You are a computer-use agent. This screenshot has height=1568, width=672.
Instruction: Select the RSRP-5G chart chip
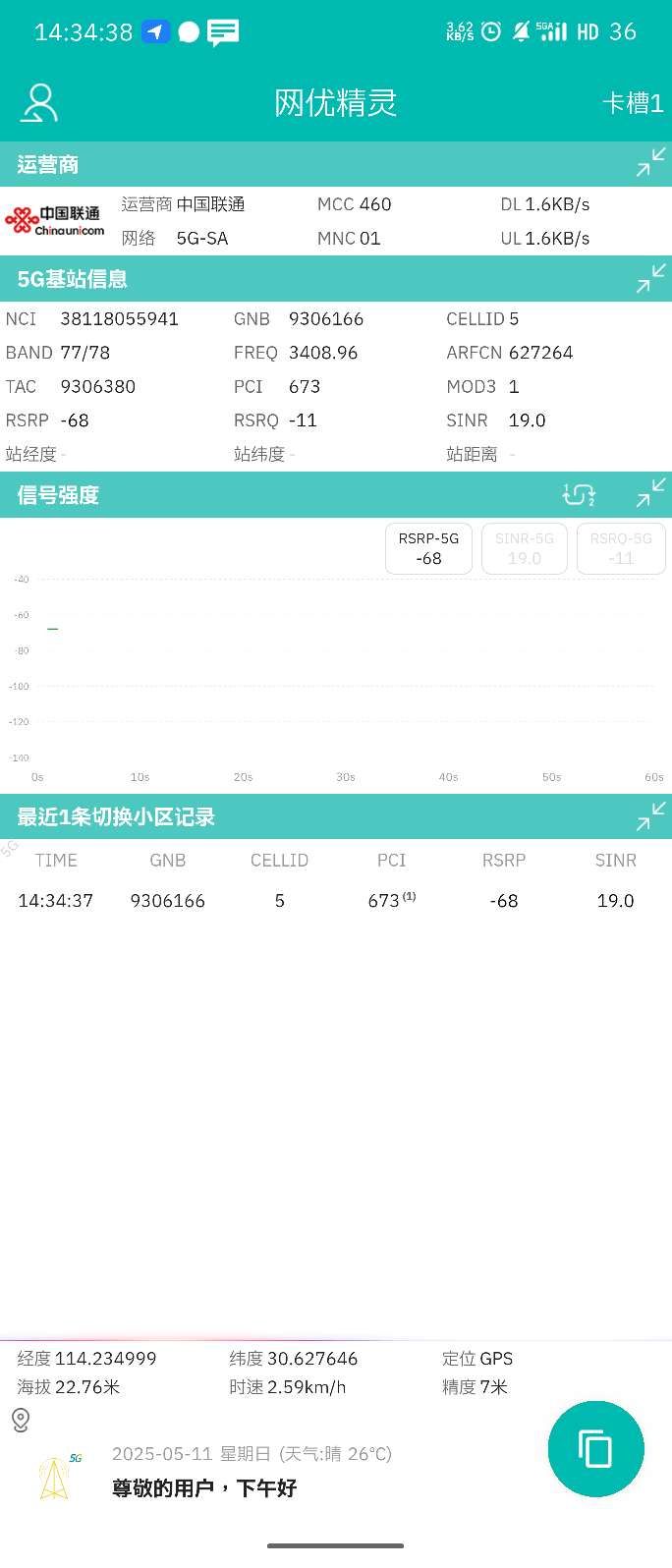pyautogui.click(x=428, y=548)
